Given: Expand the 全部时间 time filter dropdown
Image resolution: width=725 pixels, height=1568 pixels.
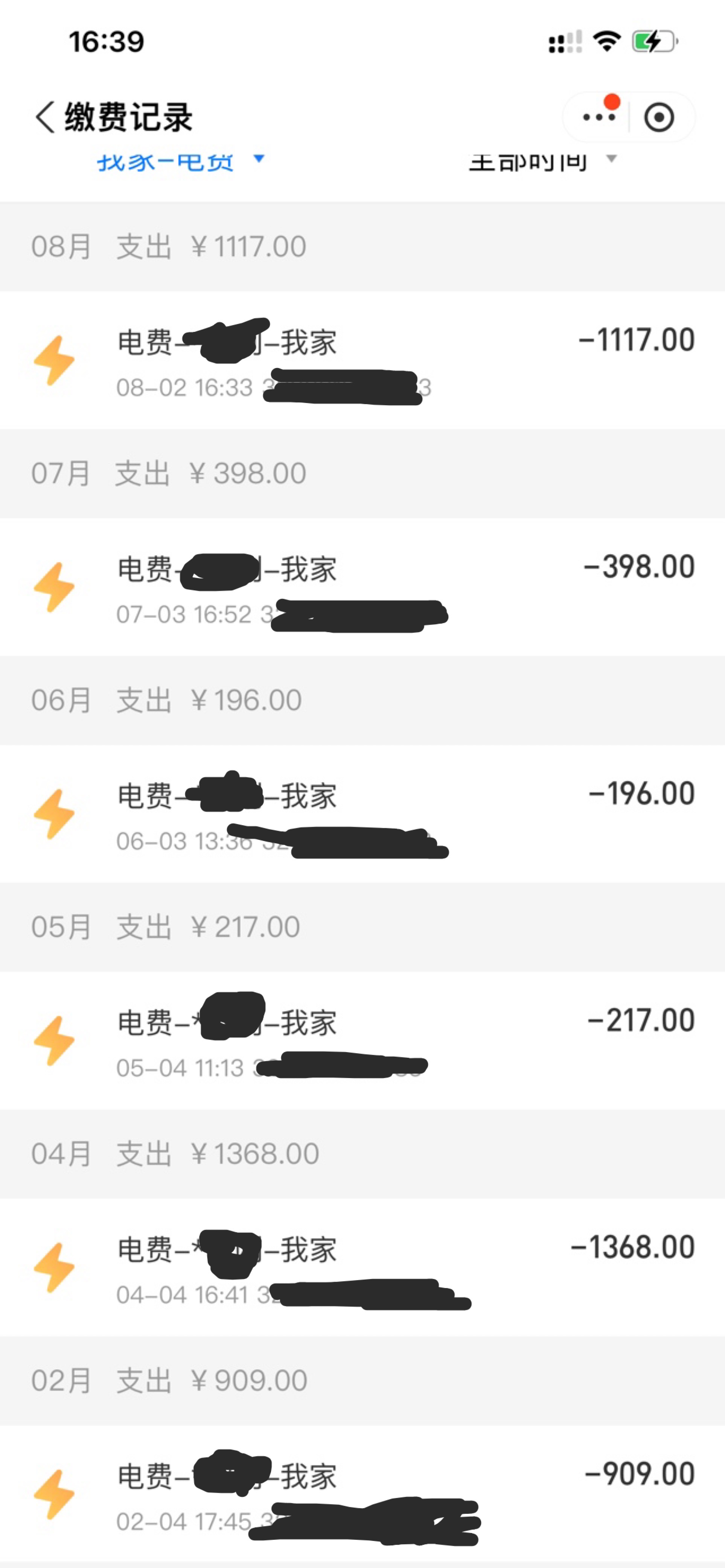Looking at the screenshot, I should coord(542,161).
